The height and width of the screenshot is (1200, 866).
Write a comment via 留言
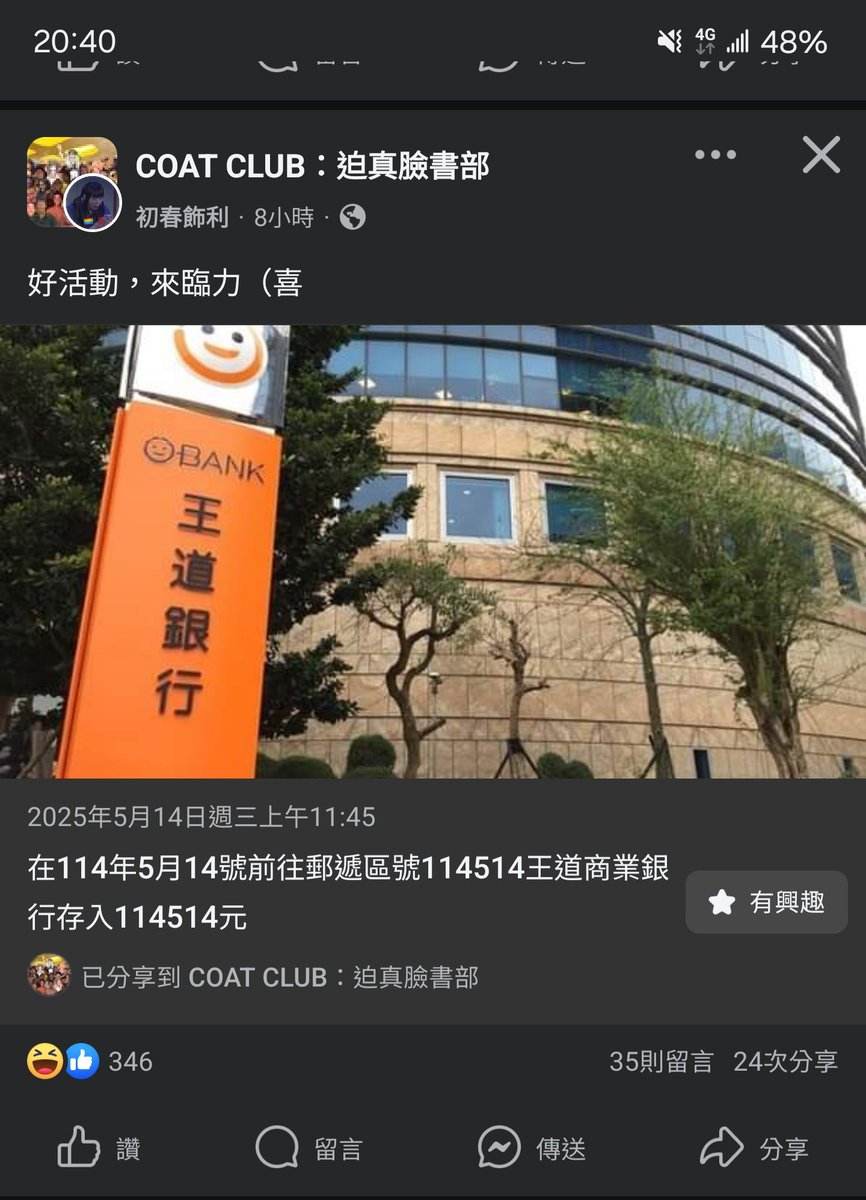pyautogui.click(x=309, y=1148)
